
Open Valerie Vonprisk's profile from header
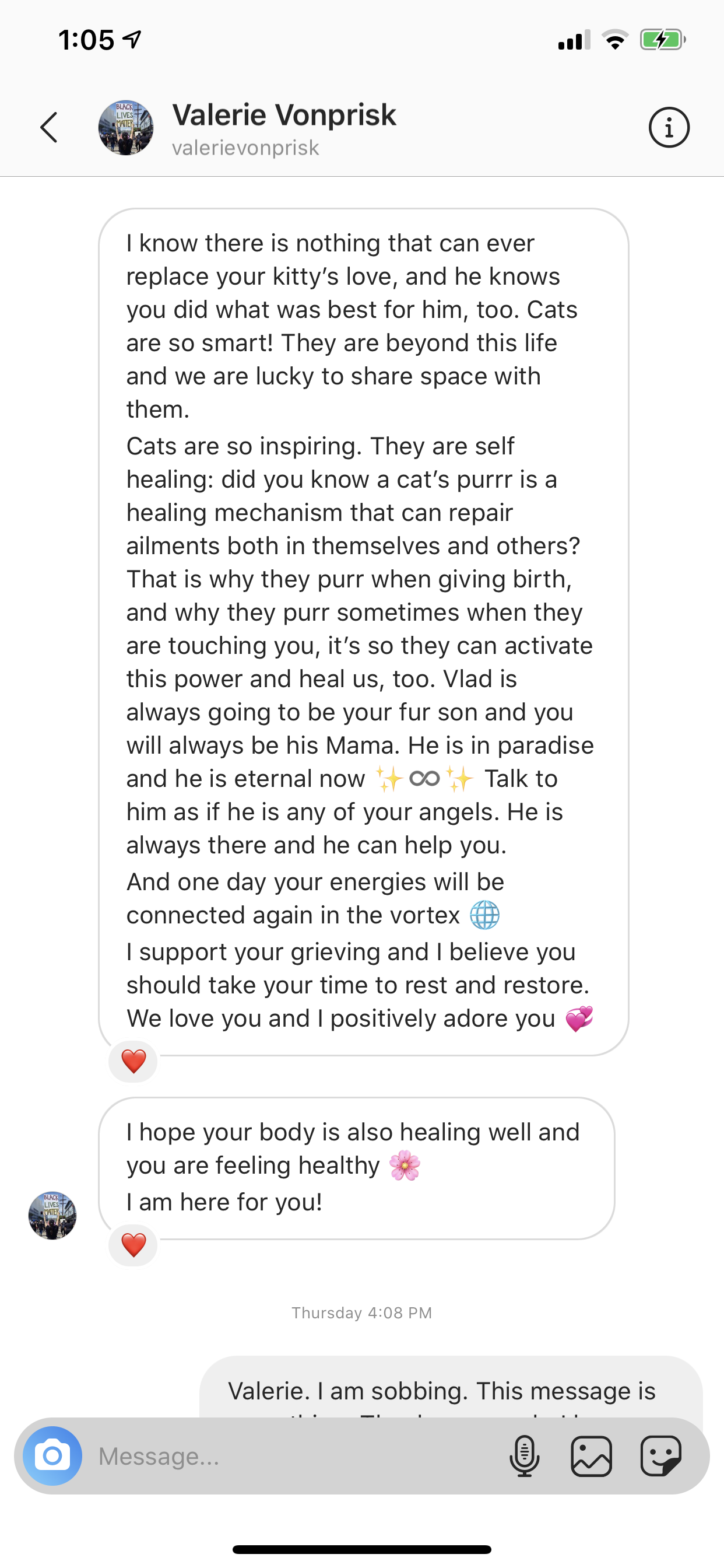click(x=283, y=128)
